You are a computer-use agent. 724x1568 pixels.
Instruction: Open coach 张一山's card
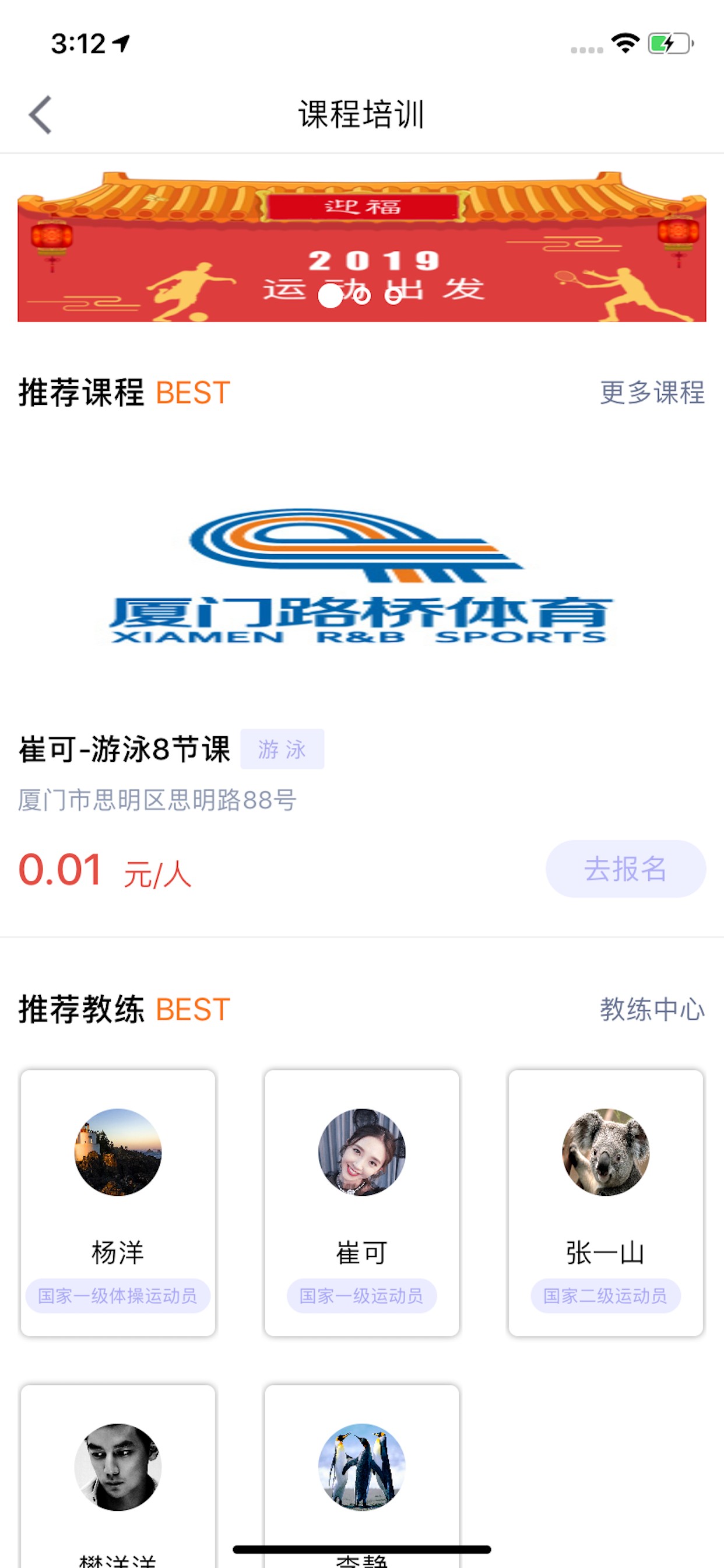coord(605,1202)
